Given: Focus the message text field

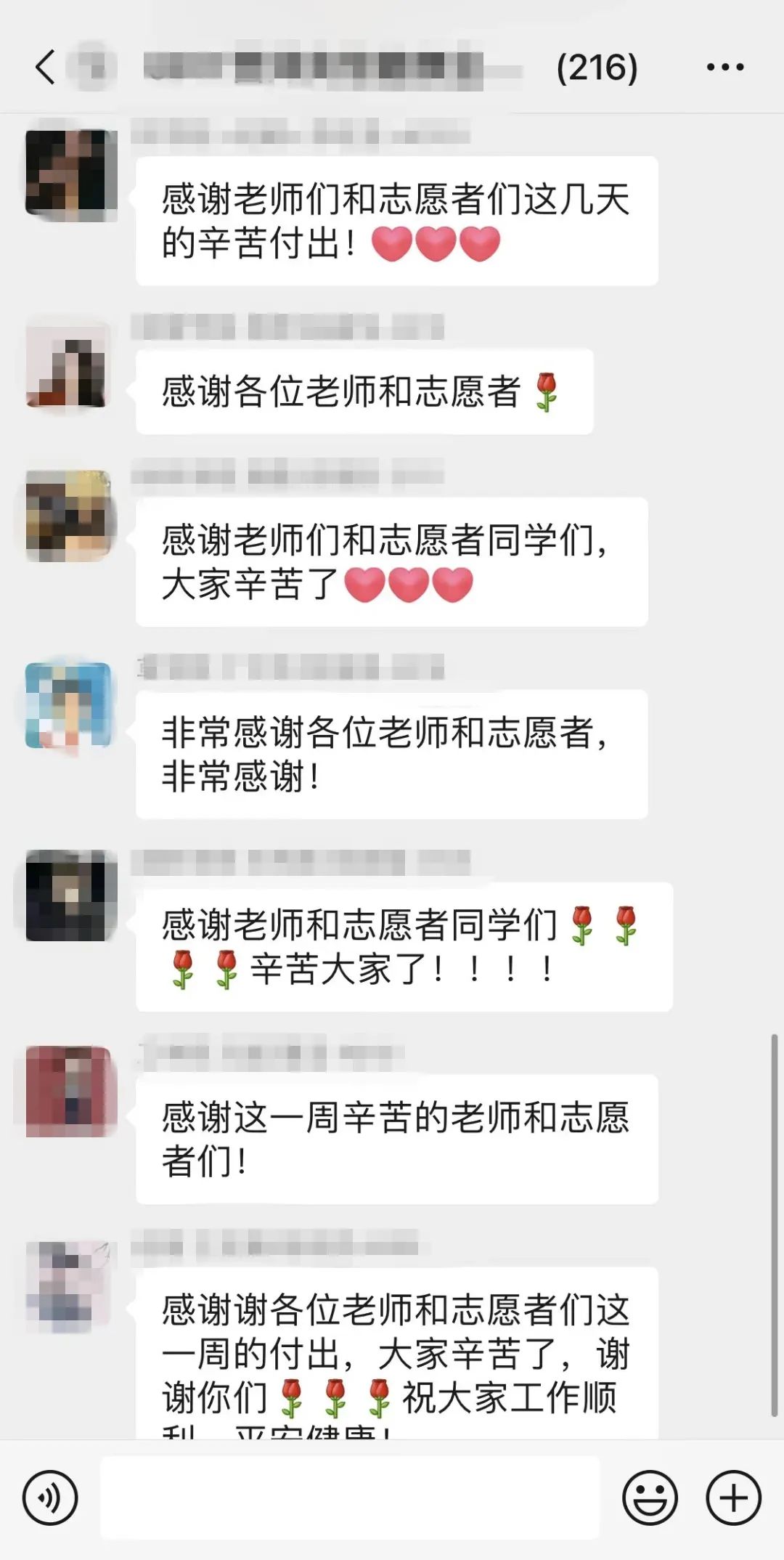Looking at the screenshot, I should (350, 1498).
